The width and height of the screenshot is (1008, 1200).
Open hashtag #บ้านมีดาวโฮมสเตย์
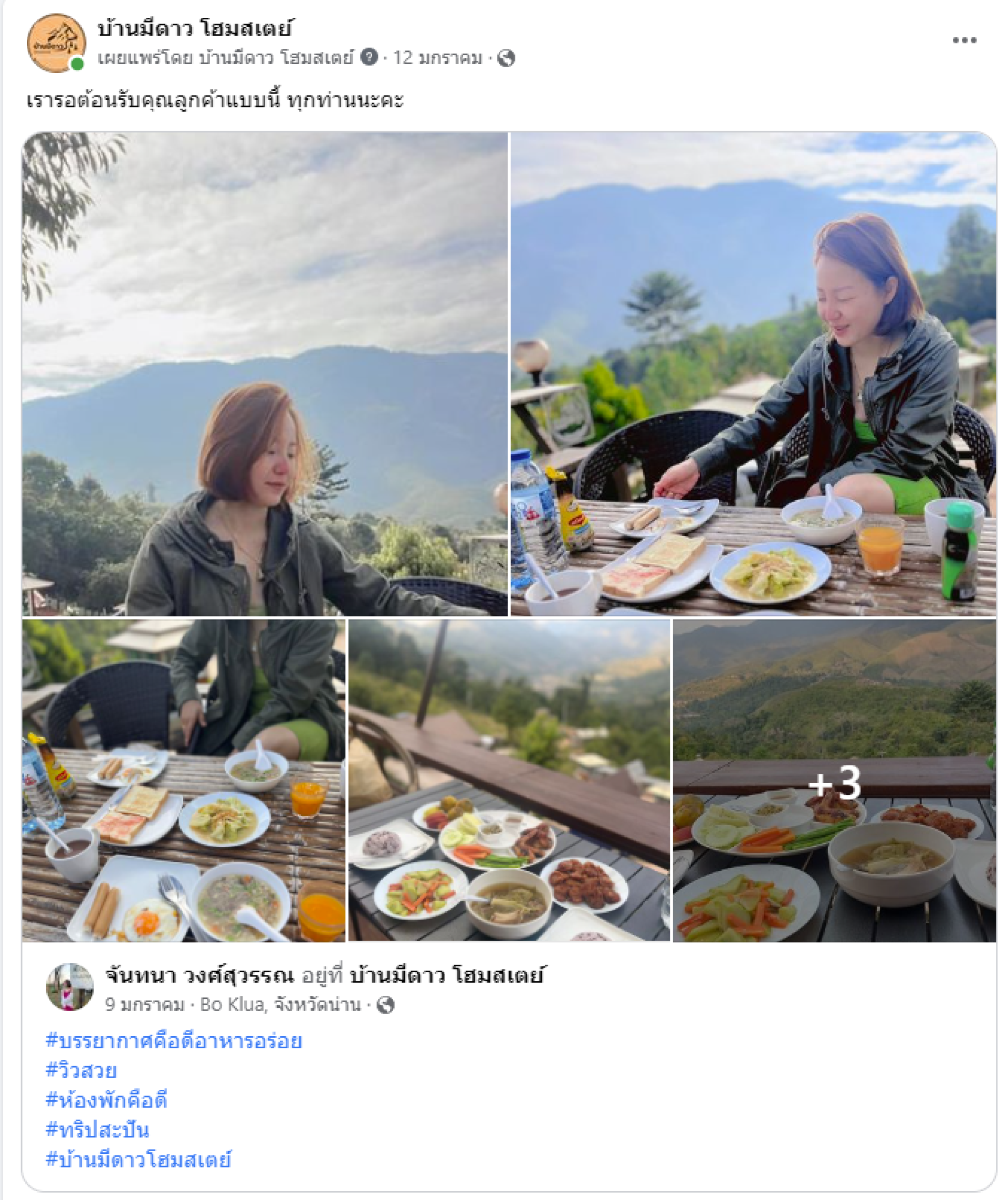[x=139, y=1160]
